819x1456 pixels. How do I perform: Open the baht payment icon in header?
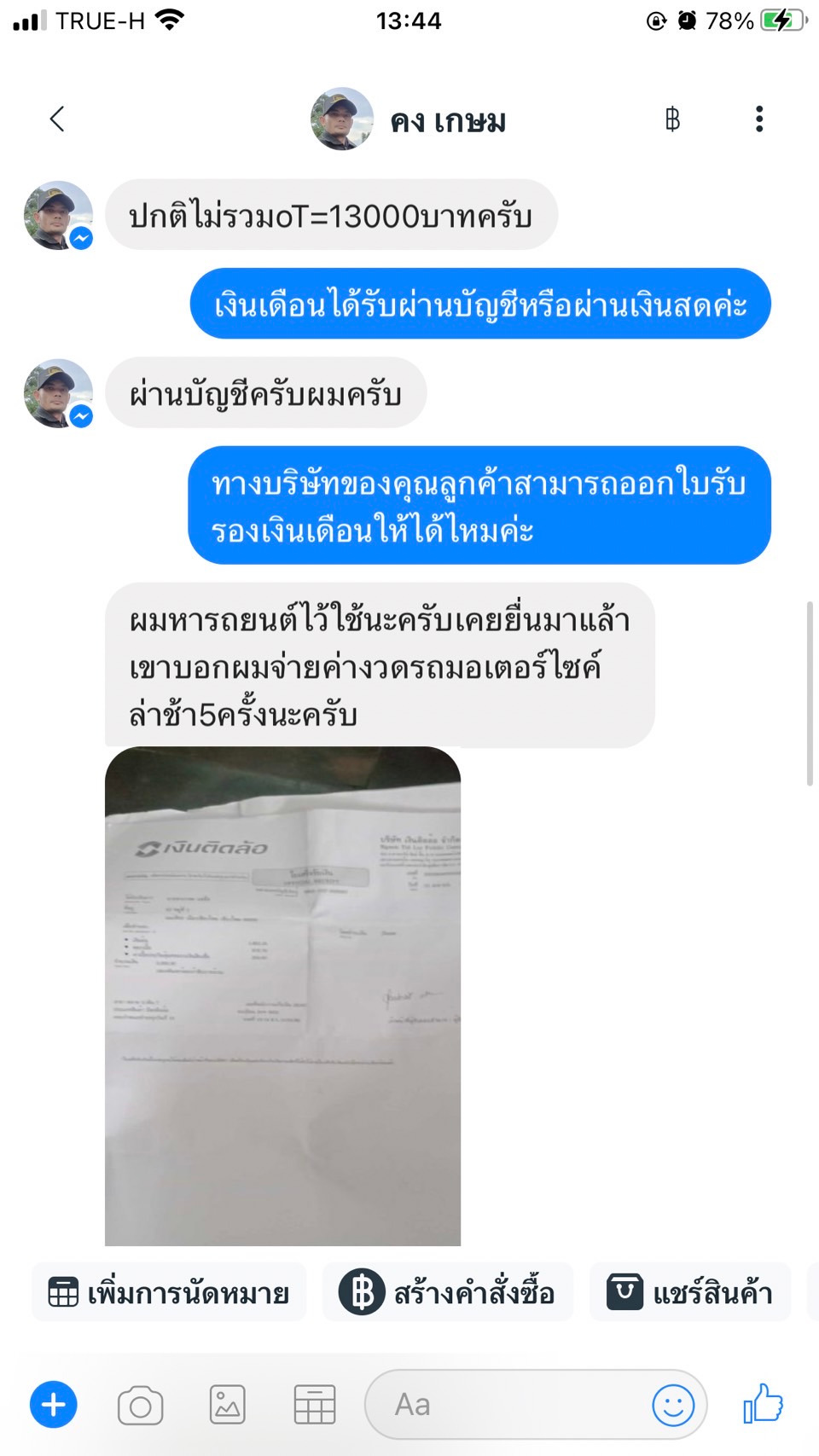point(672,119)
